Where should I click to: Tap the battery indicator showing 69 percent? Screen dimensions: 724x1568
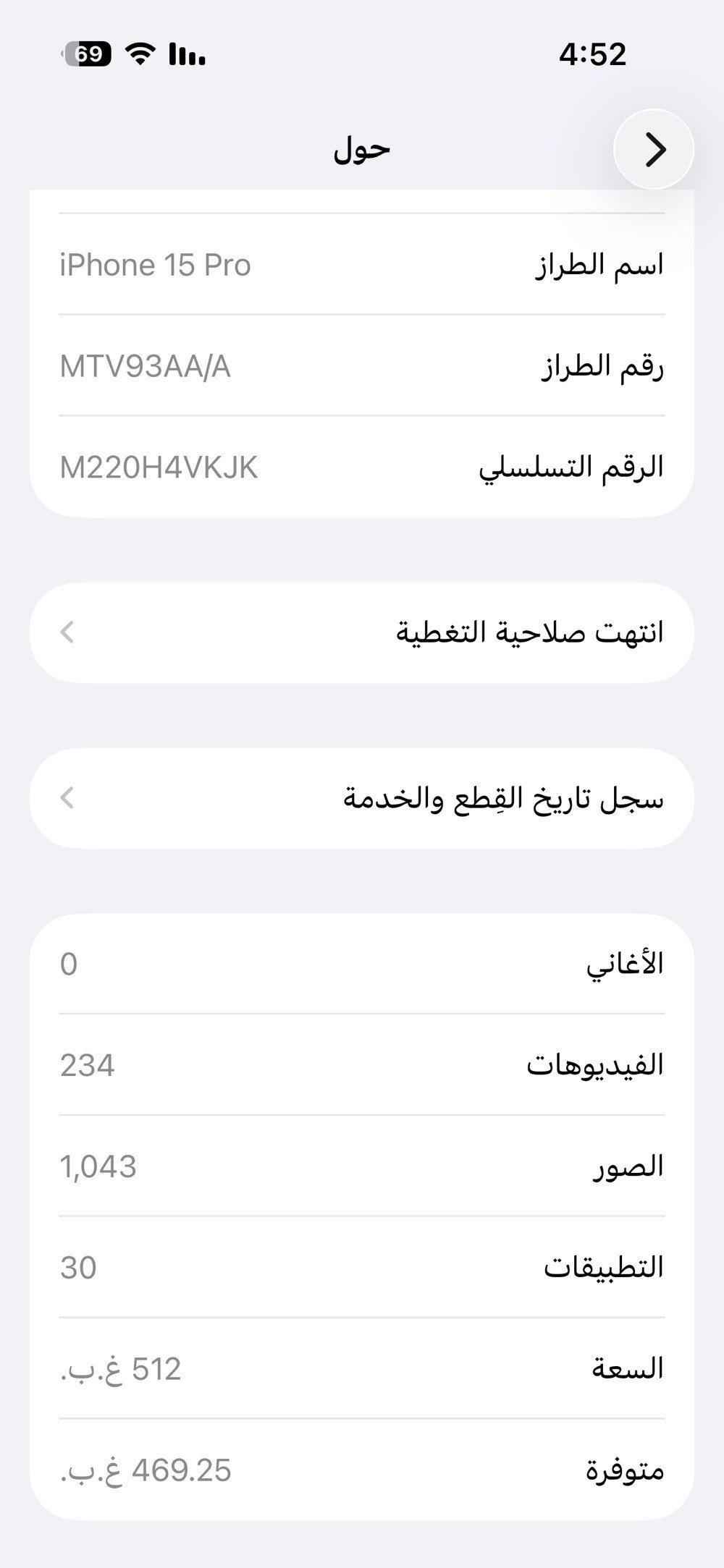(85, 54)
